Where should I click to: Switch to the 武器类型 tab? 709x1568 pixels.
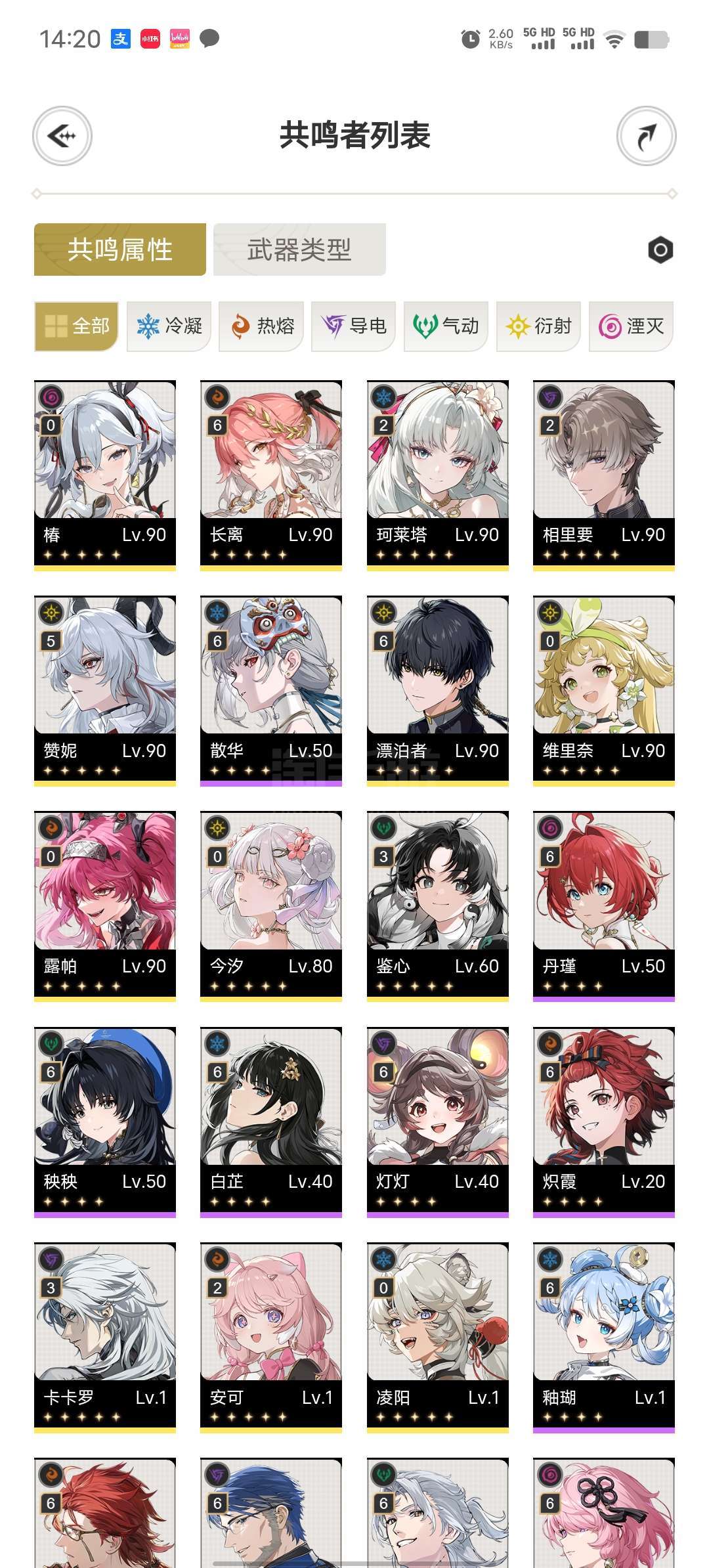(x=299, y=250)
